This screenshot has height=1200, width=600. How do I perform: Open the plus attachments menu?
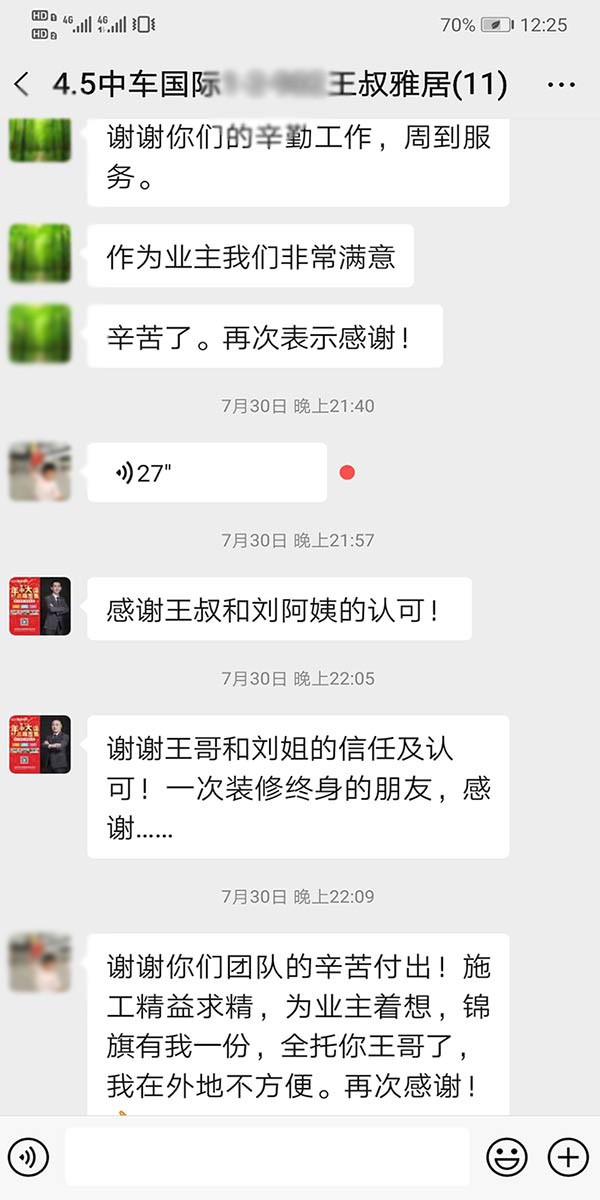(567, 1157)
